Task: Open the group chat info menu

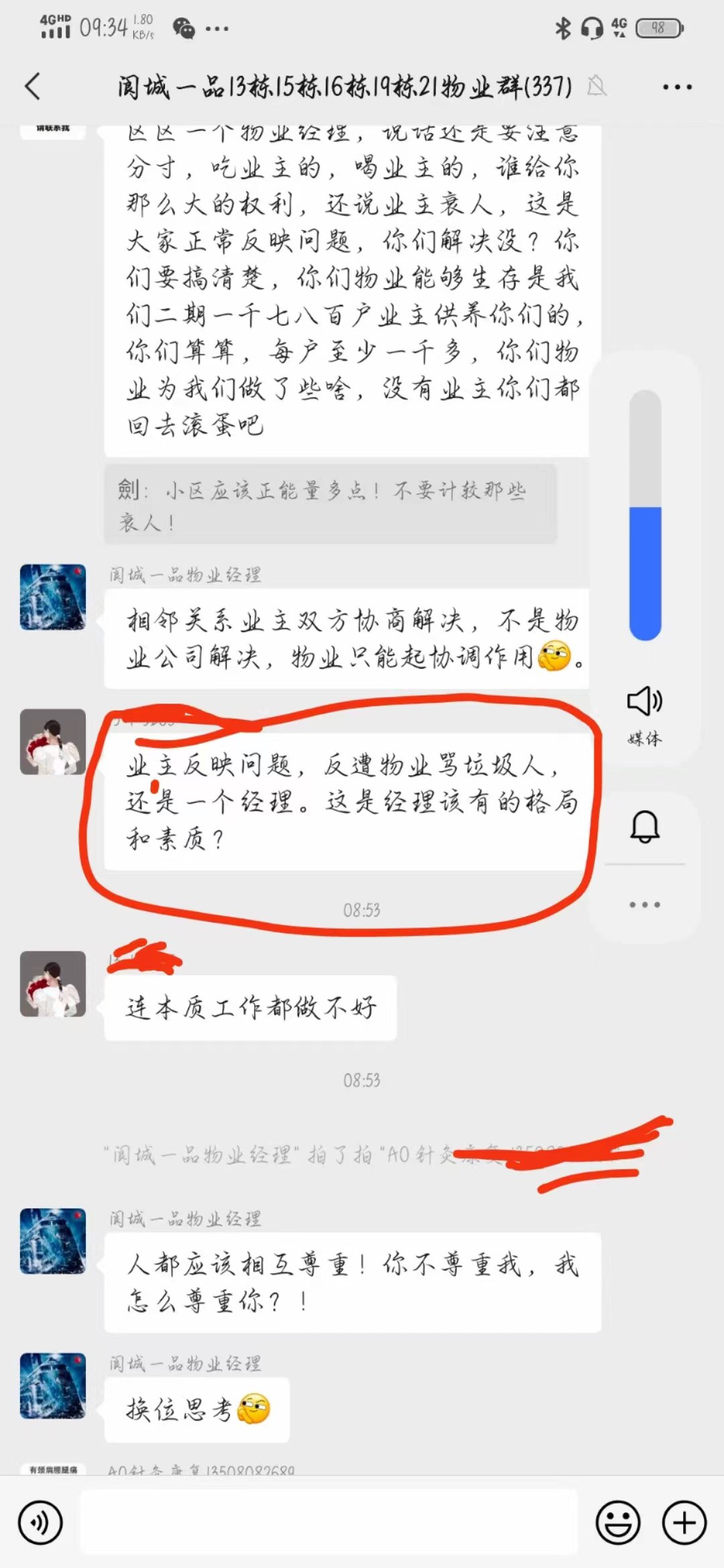Action: (x=676, y=87)
